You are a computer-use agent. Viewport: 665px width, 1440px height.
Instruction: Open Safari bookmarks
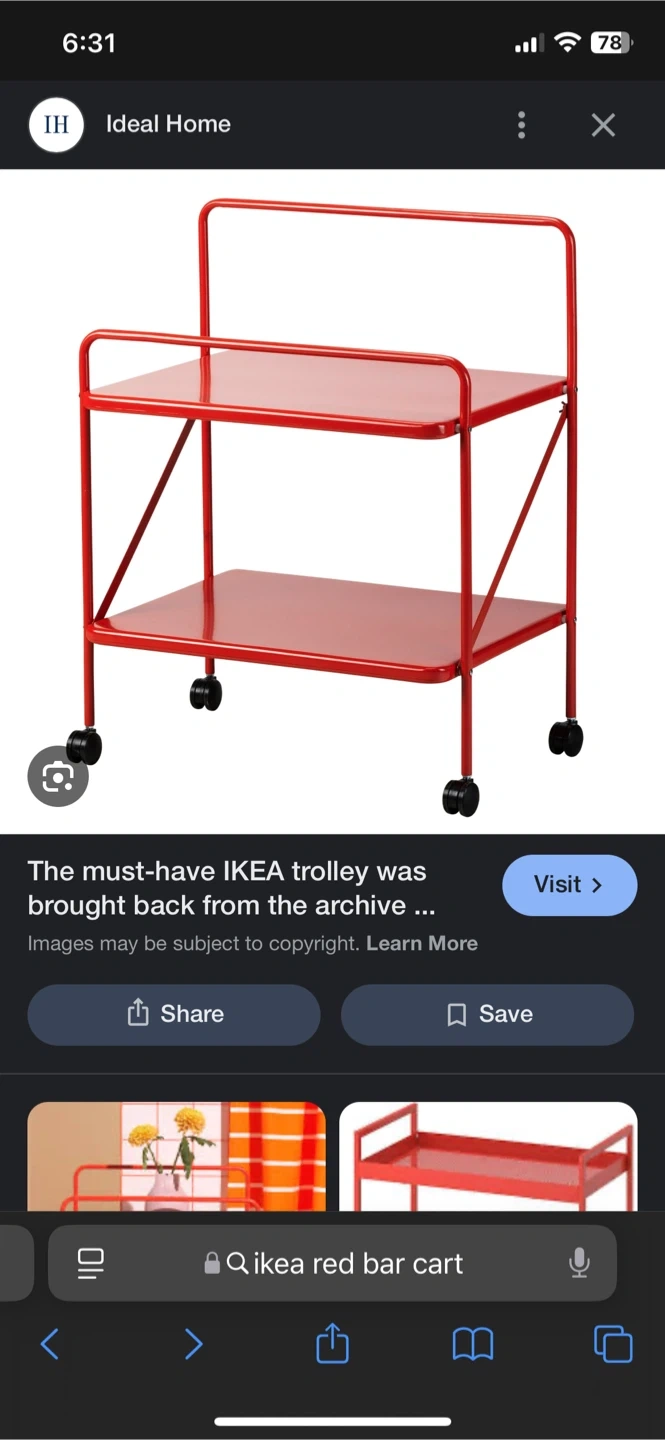coord(473,1344)
